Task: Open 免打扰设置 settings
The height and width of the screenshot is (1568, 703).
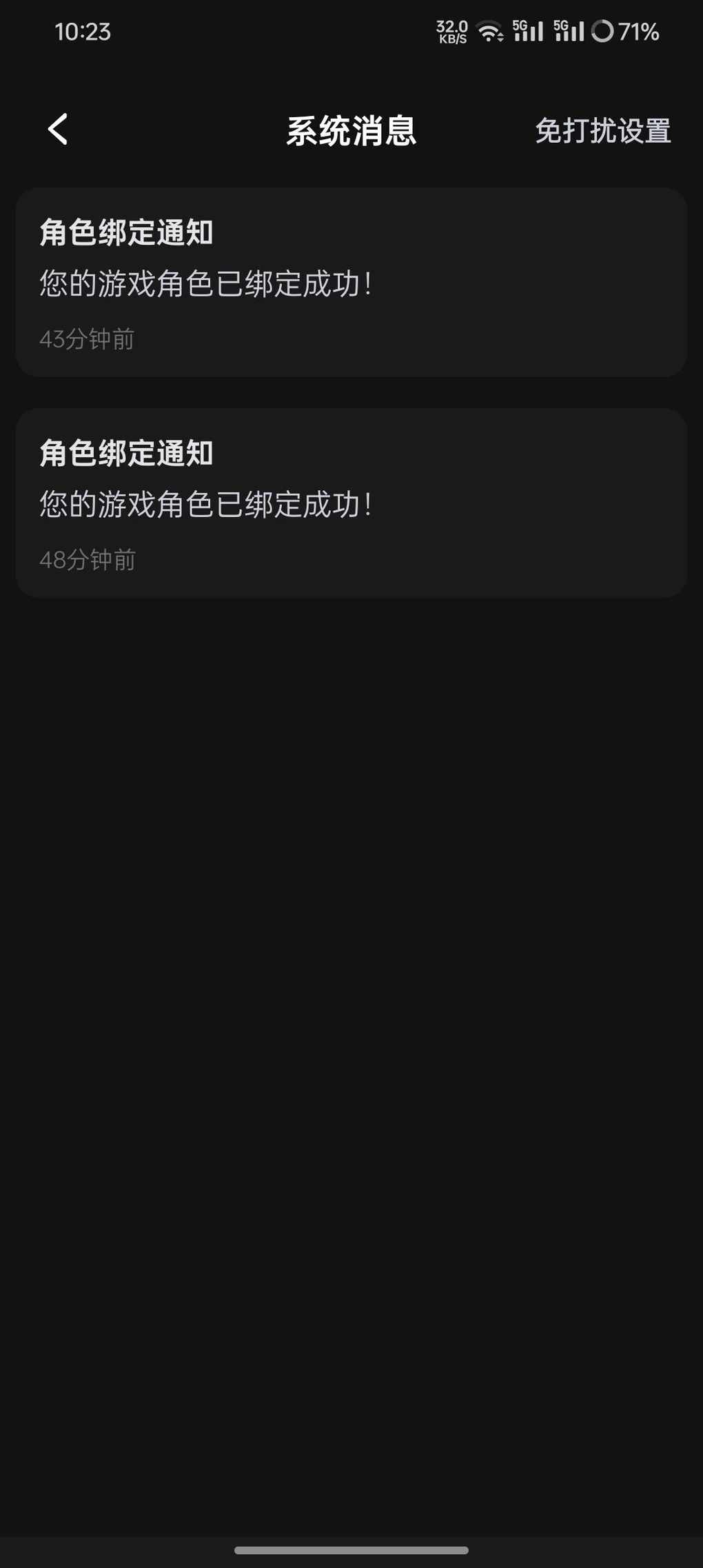Action: 602,131
